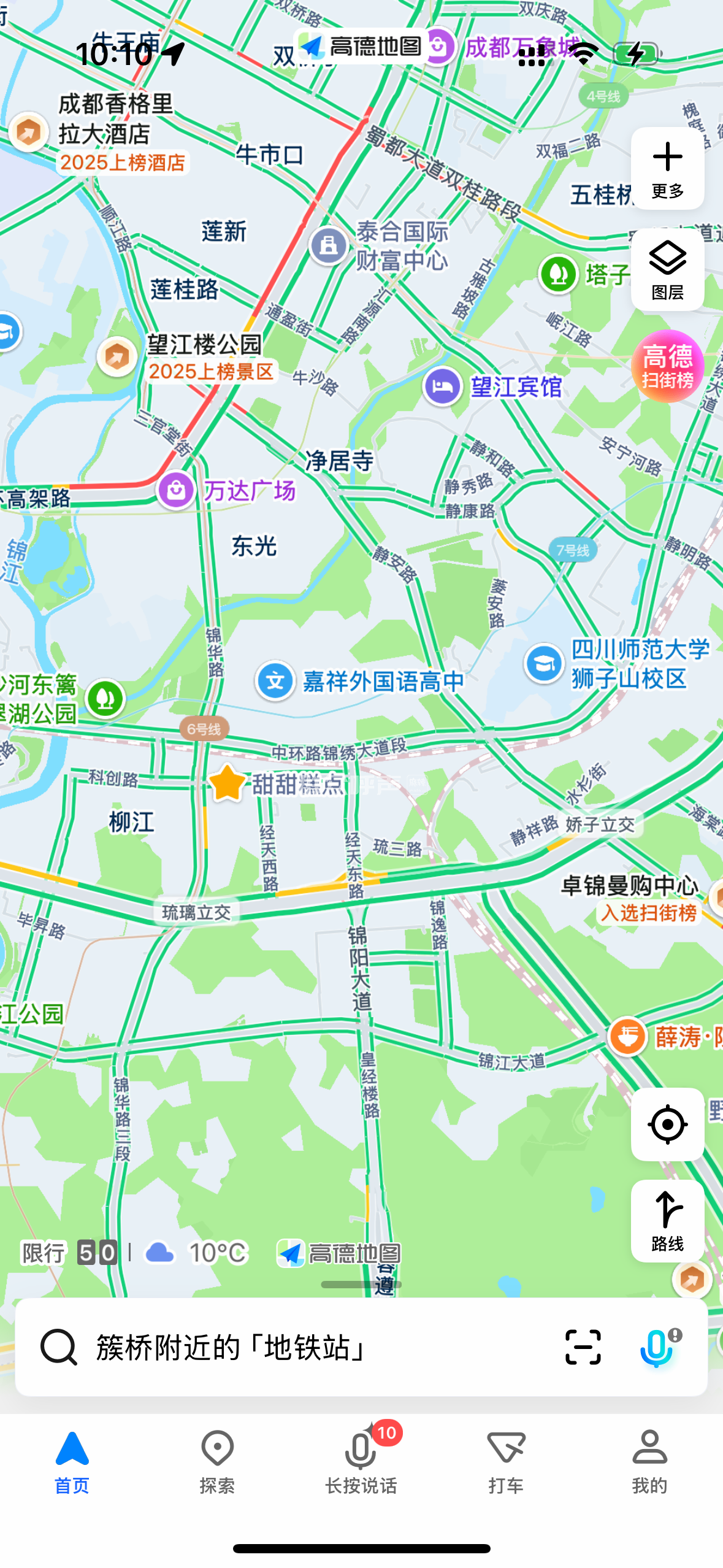Switch to the 探索 tab
Viewport: 723px width, 1568px height.
click(217, 1462)
